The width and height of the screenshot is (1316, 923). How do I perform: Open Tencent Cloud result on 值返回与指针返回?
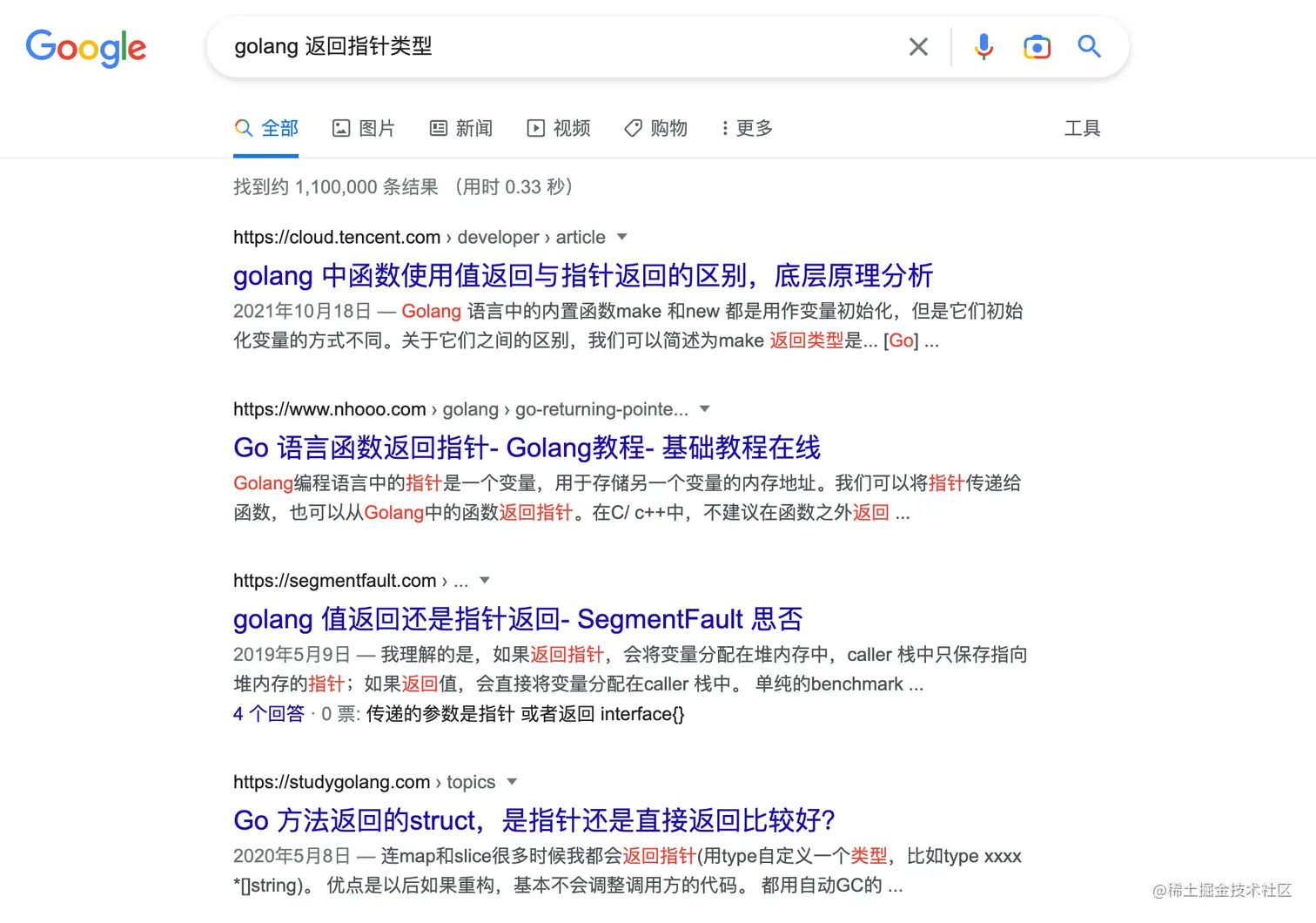(582, 276)
